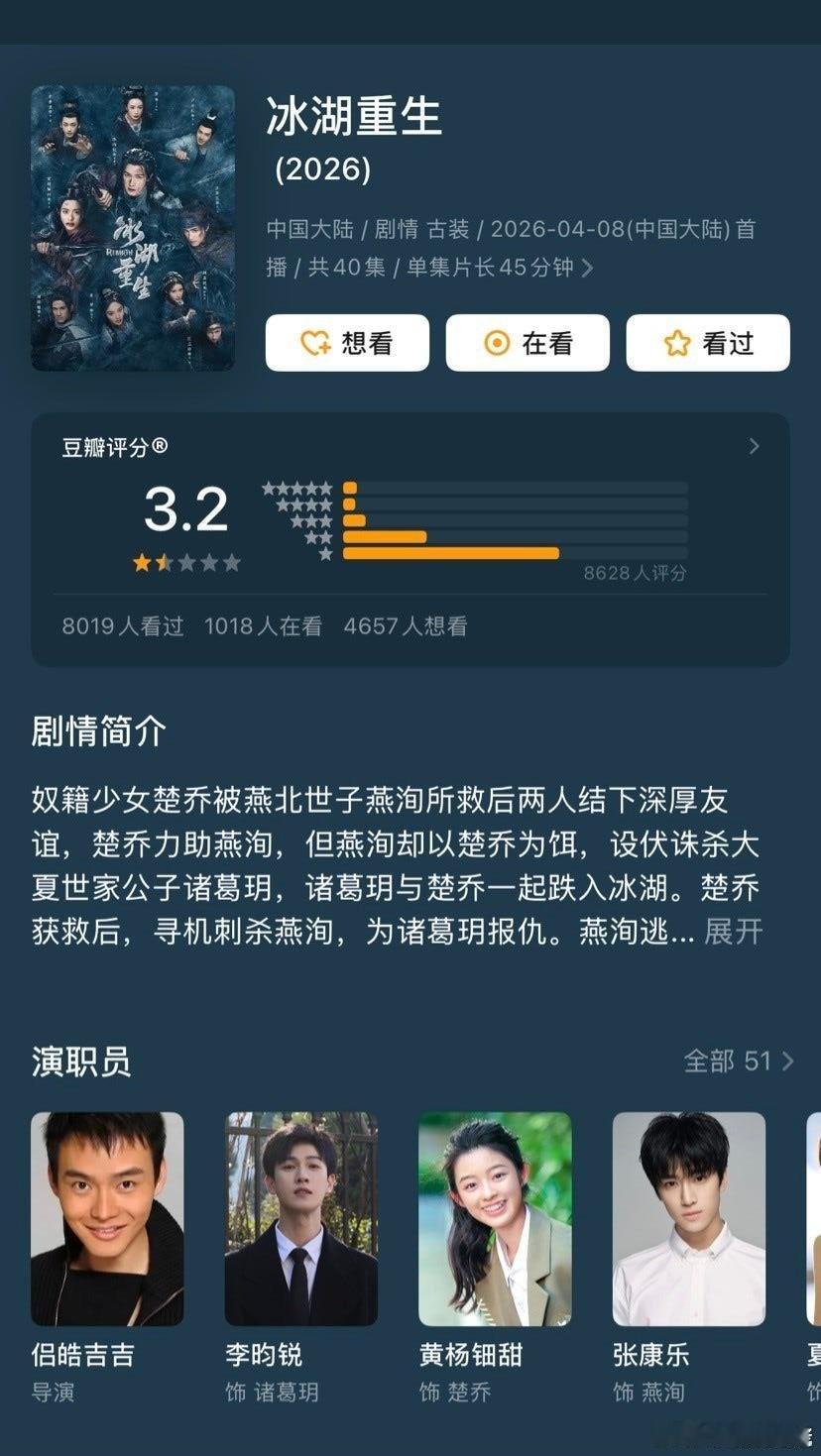Open the 冰湖重生 poster thumbnail
Image resolution: width=821 pixels, height=1456 pixels.
coord(134,230)
